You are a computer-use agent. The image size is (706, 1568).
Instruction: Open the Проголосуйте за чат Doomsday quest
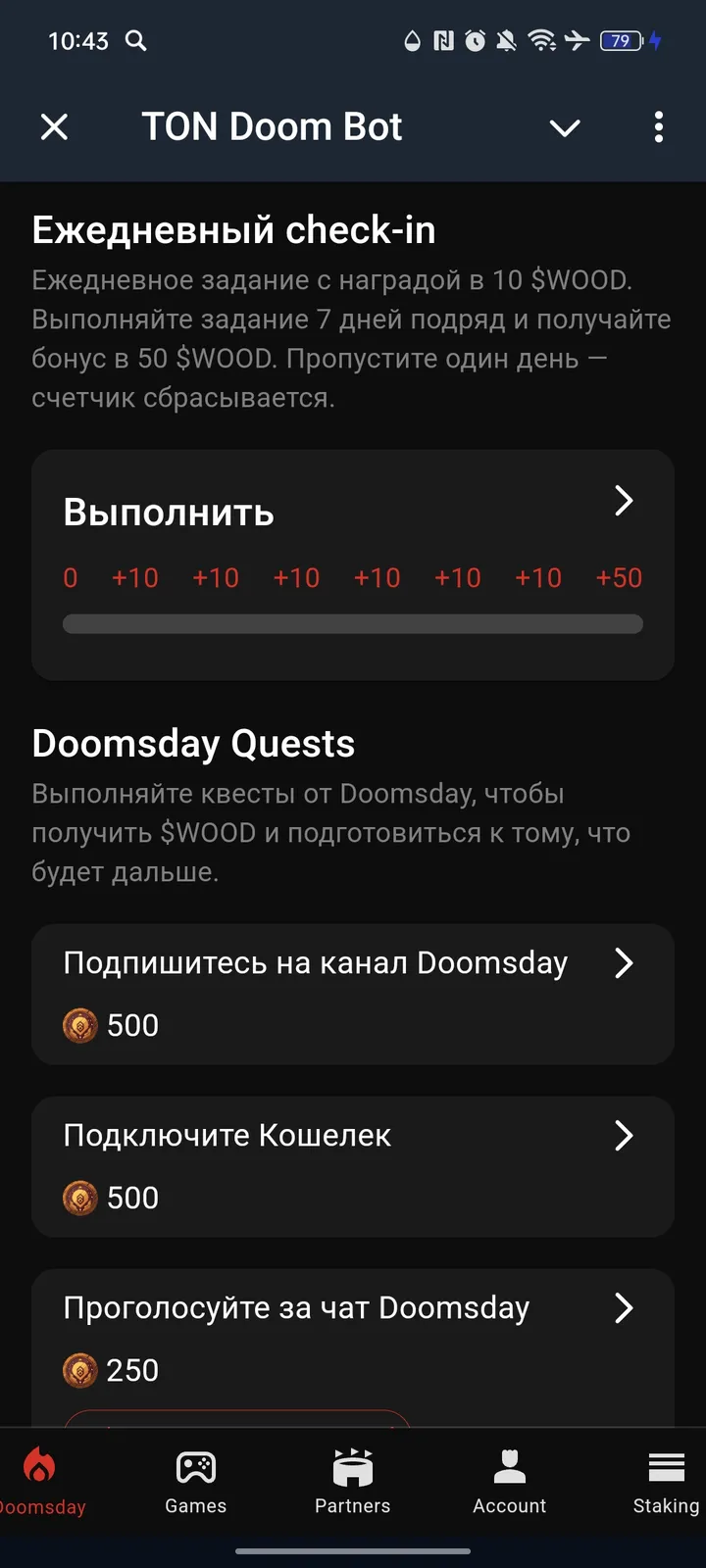pos(625,1307)
